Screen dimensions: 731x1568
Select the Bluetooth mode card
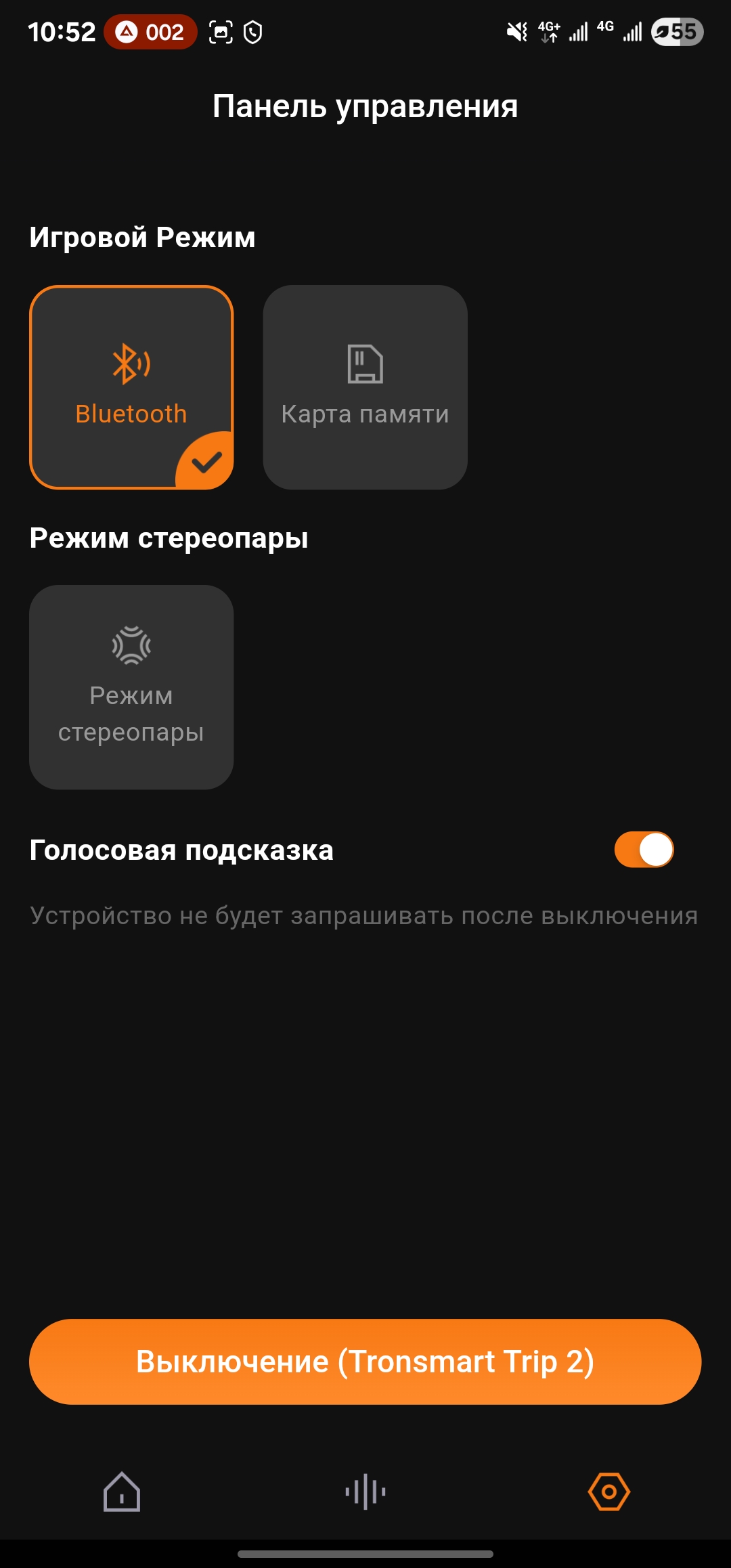pyautogui.click(x=131, y=387)
